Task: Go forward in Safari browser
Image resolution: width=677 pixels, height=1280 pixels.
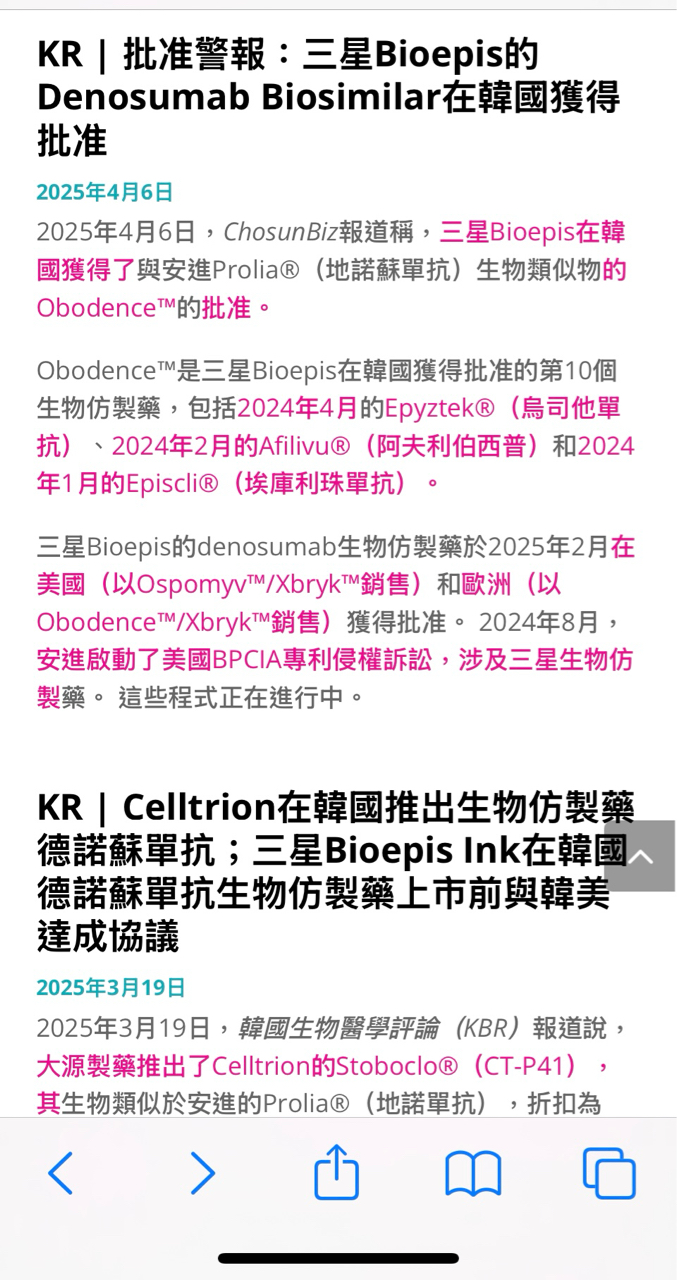Action: (x=202, y=1173)
